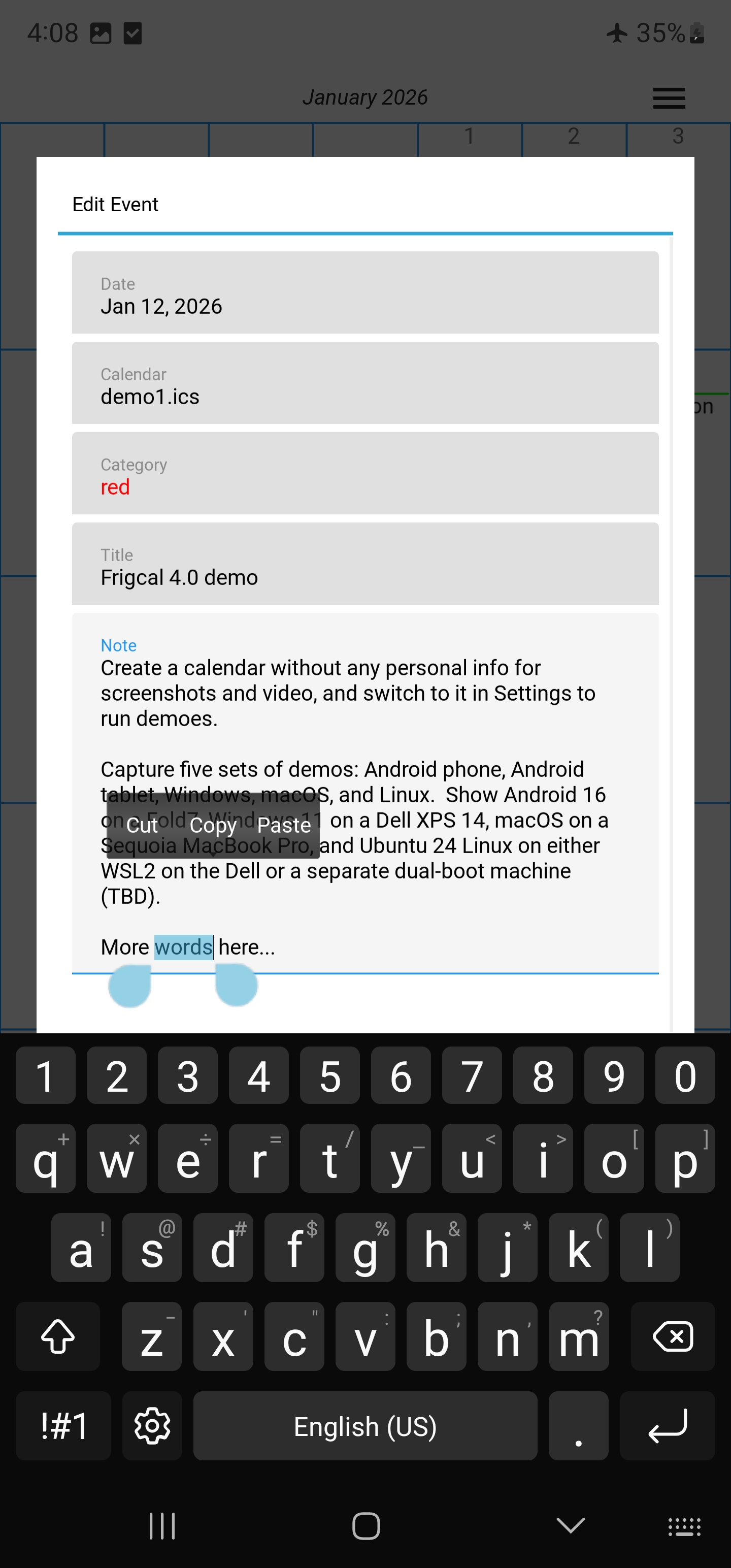This screenshot has width=731, height=1568.
Task: Change the Calendar demo1.ics field
Action: point(365,383)
